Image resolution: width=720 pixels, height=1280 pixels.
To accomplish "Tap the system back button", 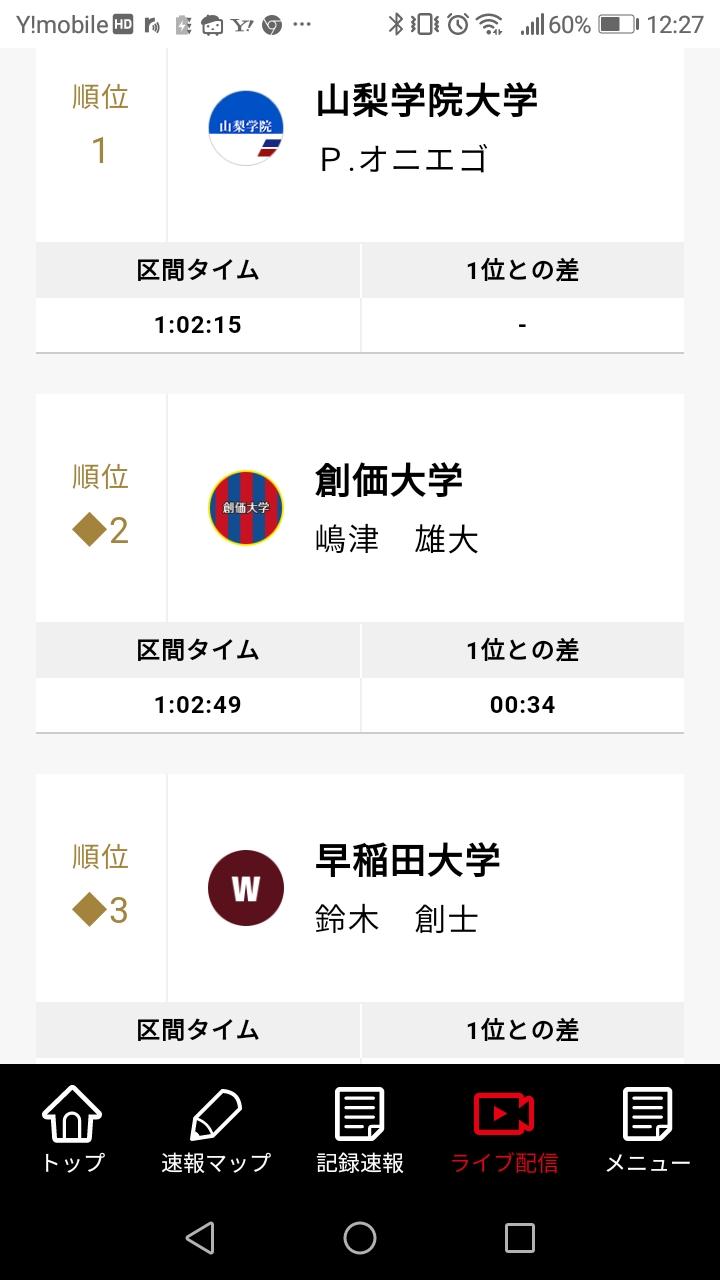I will [200, 1238].
